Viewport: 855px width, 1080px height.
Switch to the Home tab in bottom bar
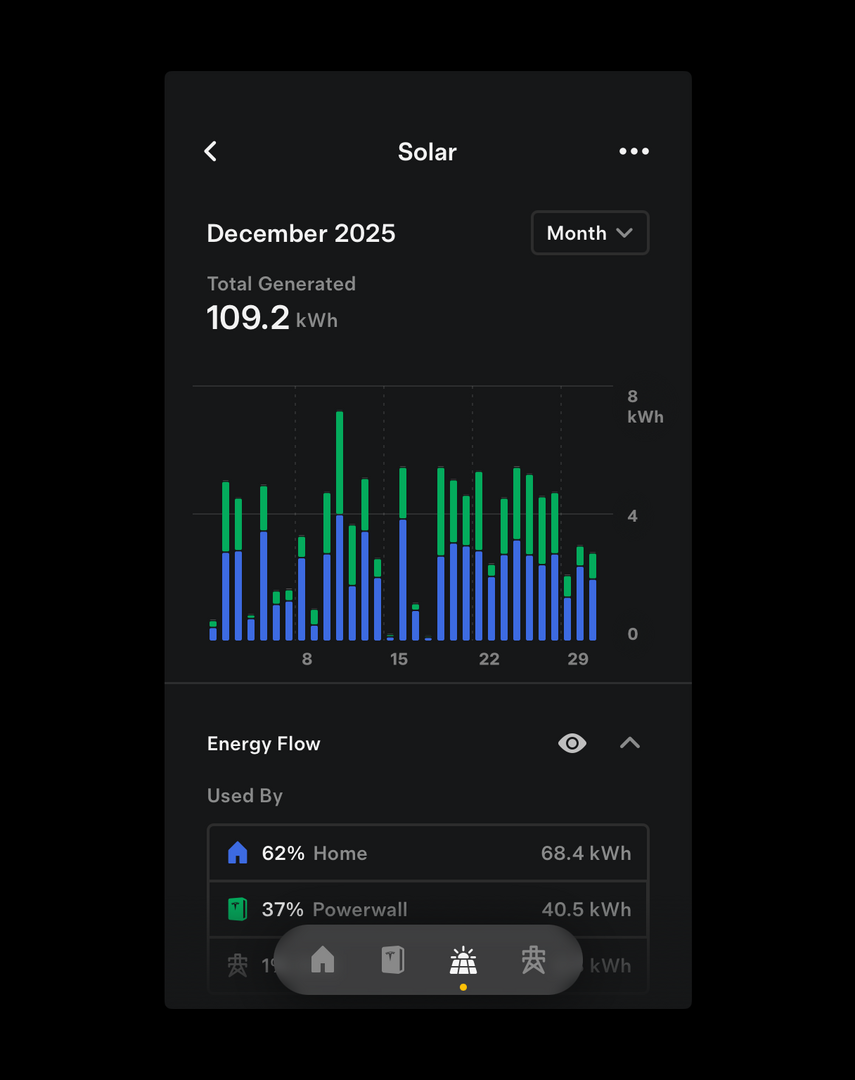click(x=323, y=961)
